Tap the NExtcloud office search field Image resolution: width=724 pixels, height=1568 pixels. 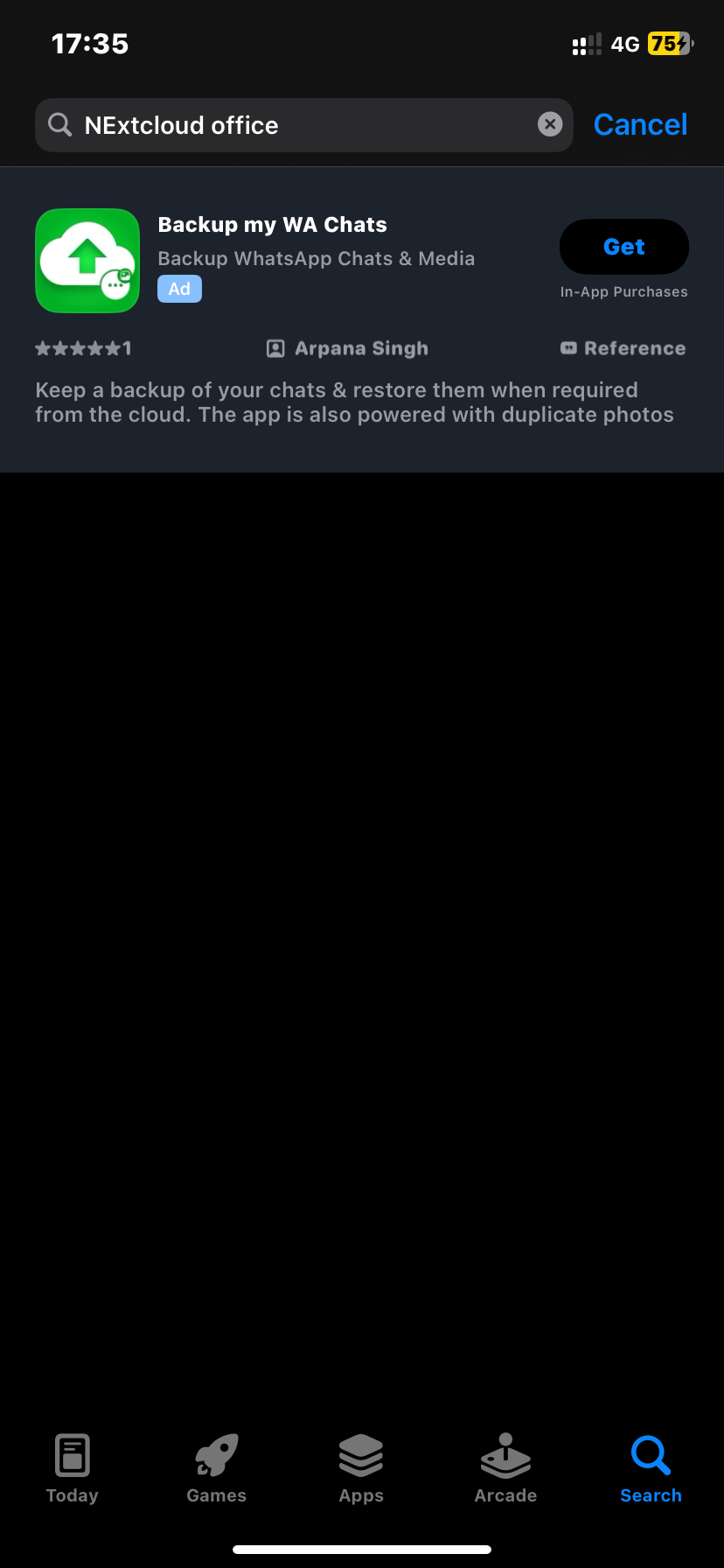point(303,125)
